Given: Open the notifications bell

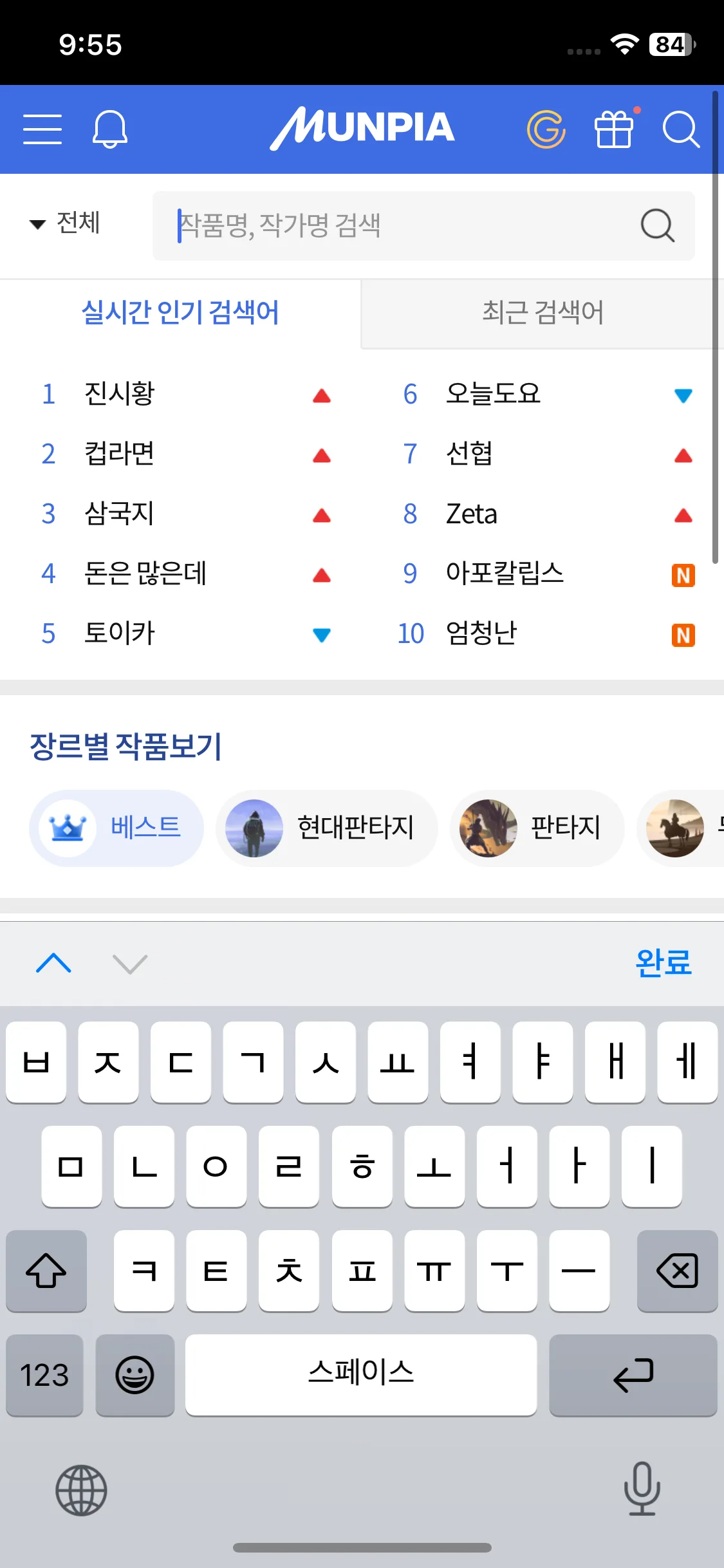Looking at the screenshot, I should (110, 129).
